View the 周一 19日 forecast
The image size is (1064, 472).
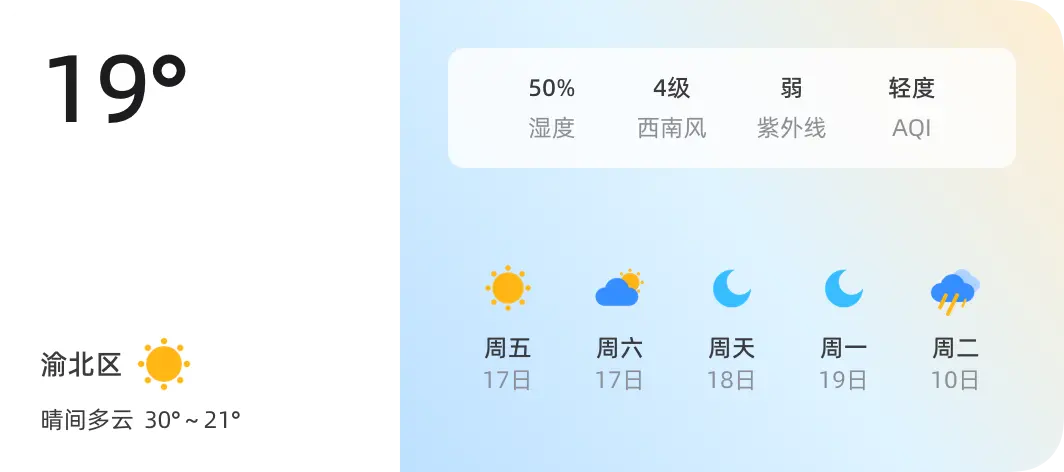[x=844, y=330]
